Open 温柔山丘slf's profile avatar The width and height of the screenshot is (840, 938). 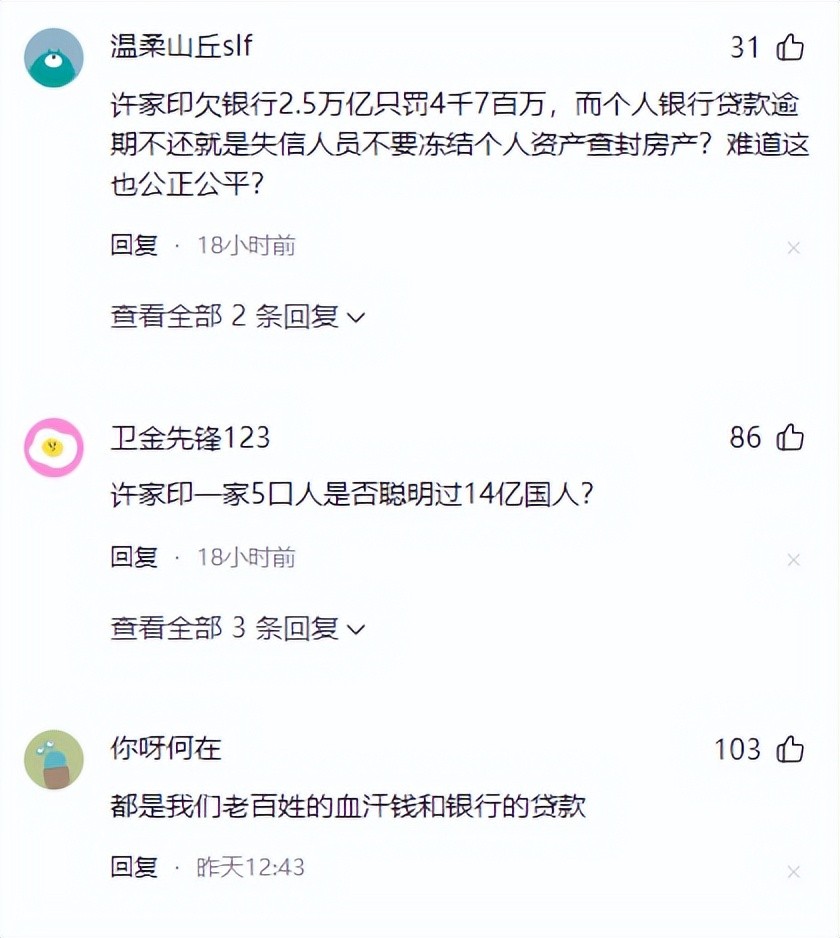53,57
